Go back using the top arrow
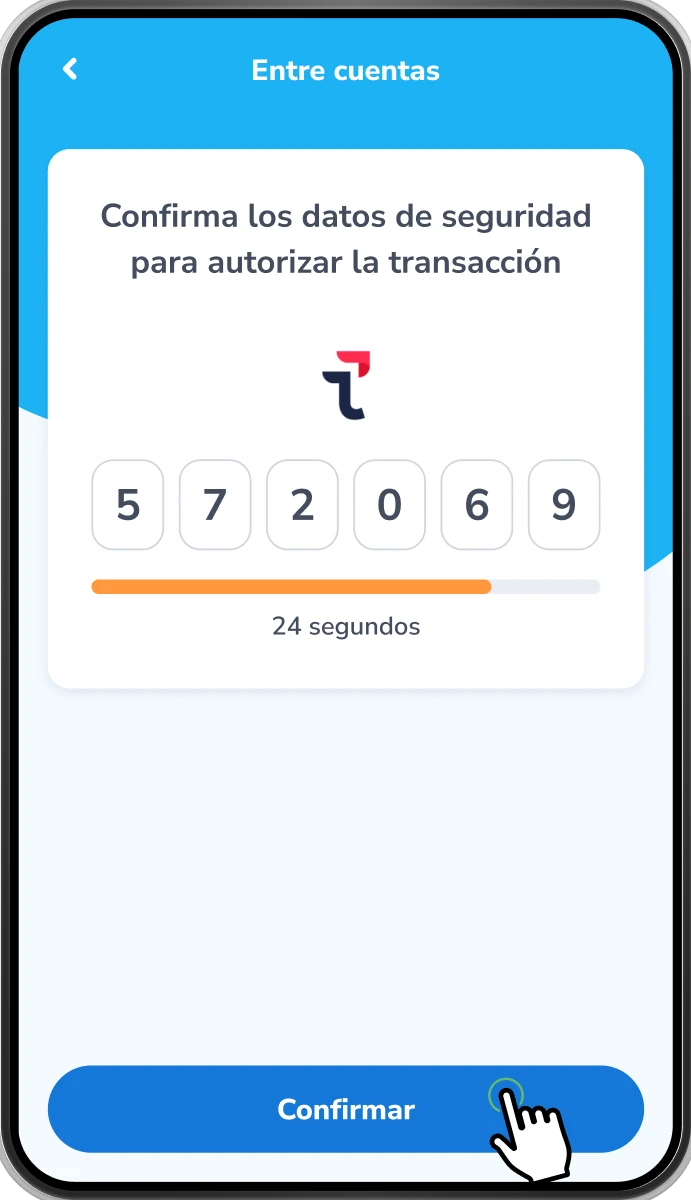The width and height of the screenshot is (691, 1200). click(70, 69)
